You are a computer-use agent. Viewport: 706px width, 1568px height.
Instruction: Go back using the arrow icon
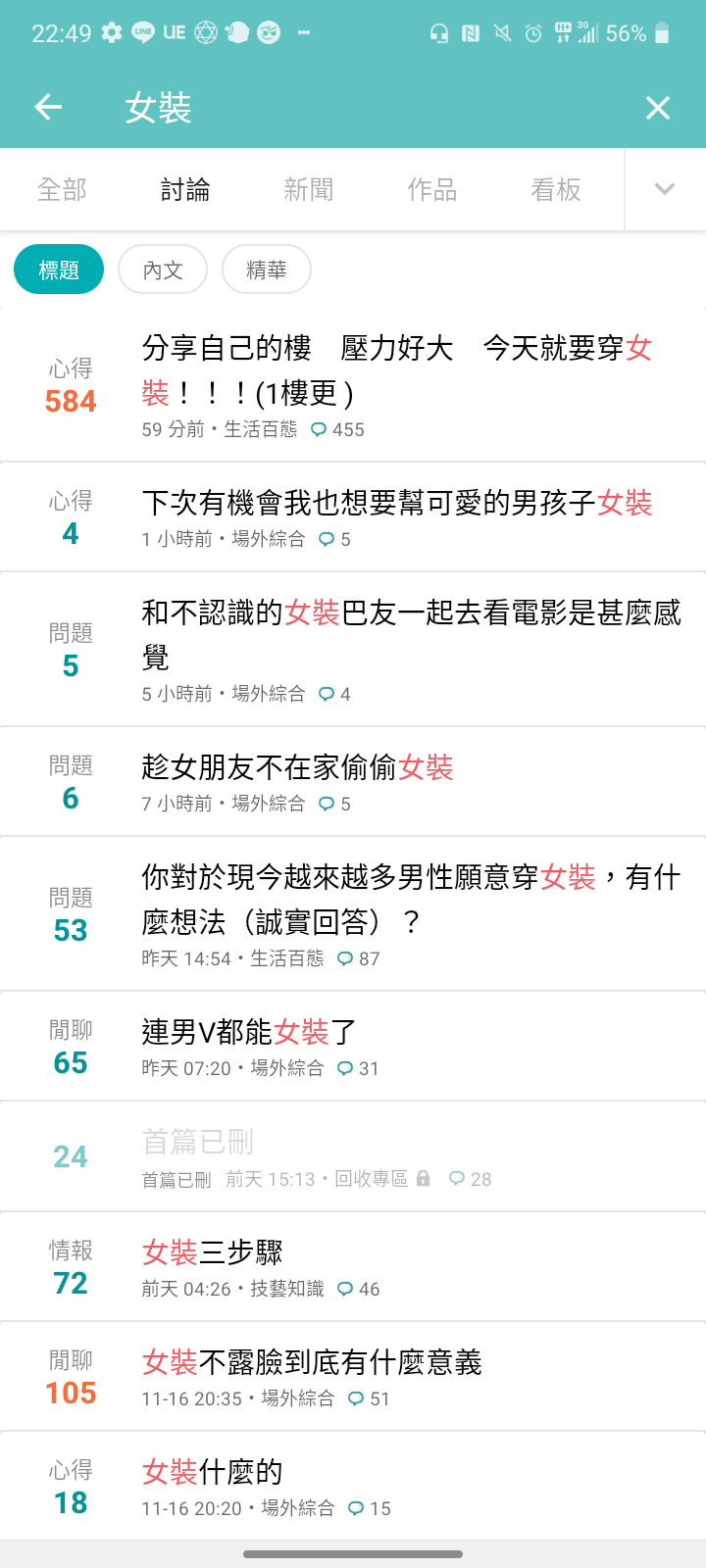click(x=48, y=107)
